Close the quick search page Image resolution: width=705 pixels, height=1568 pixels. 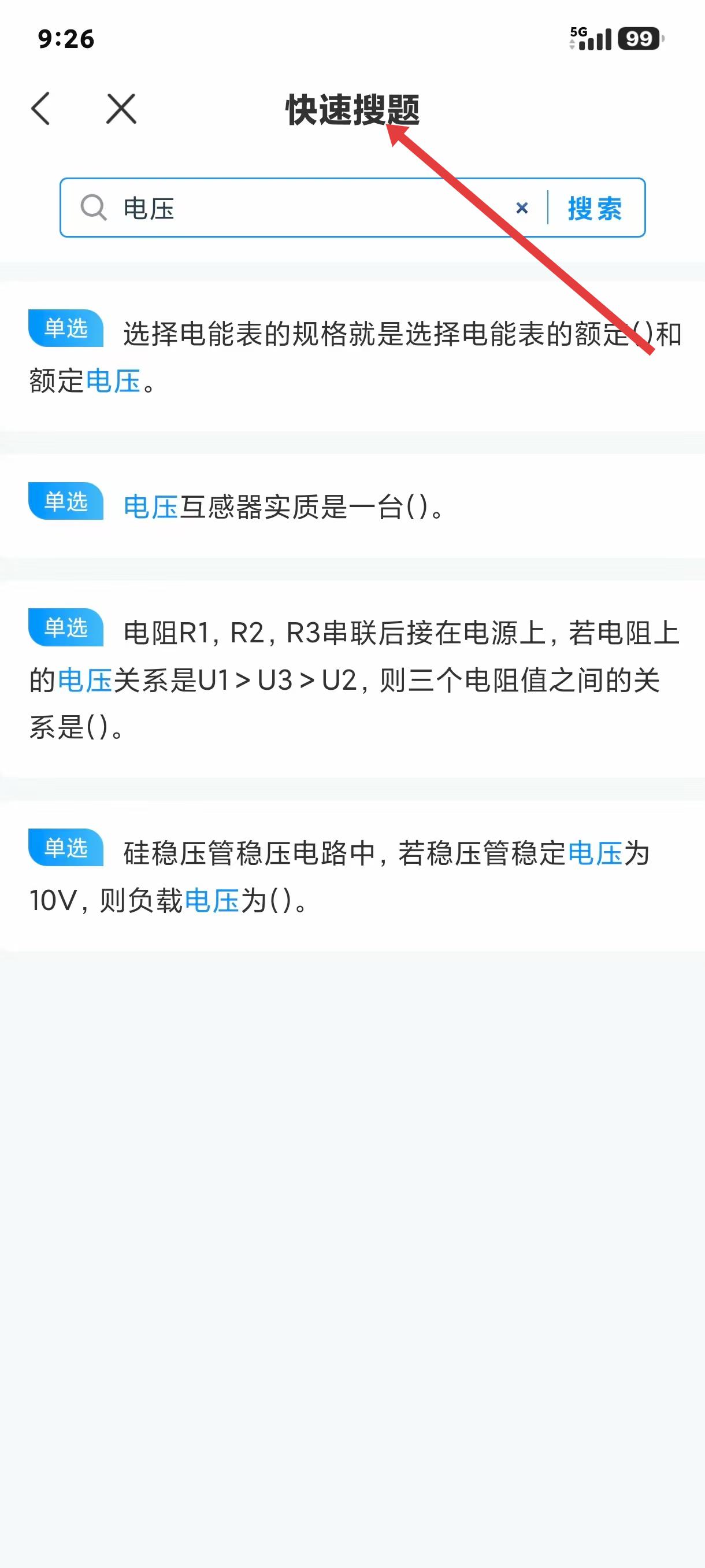click(121, 109)
